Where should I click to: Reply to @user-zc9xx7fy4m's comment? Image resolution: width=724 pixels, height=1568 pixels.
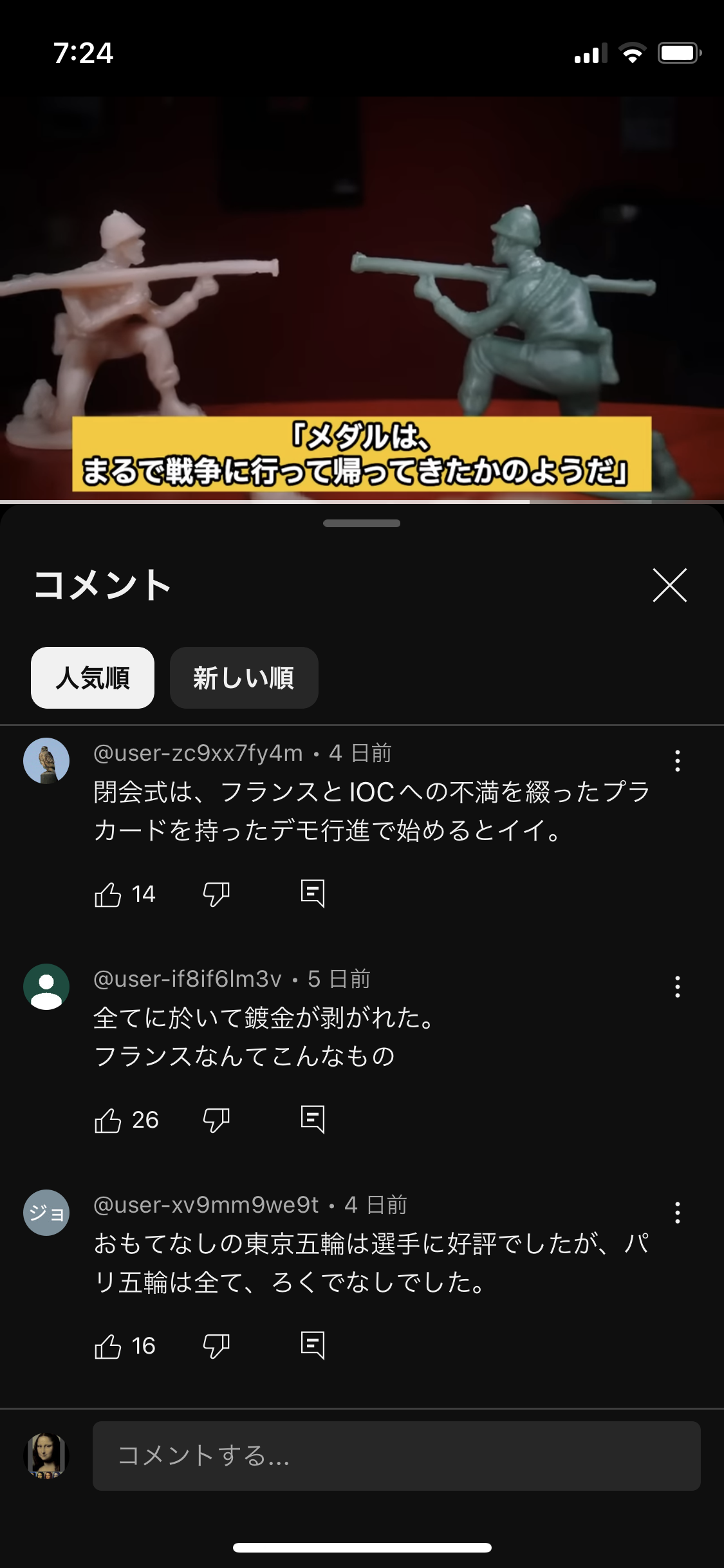[x=313, y=893]
